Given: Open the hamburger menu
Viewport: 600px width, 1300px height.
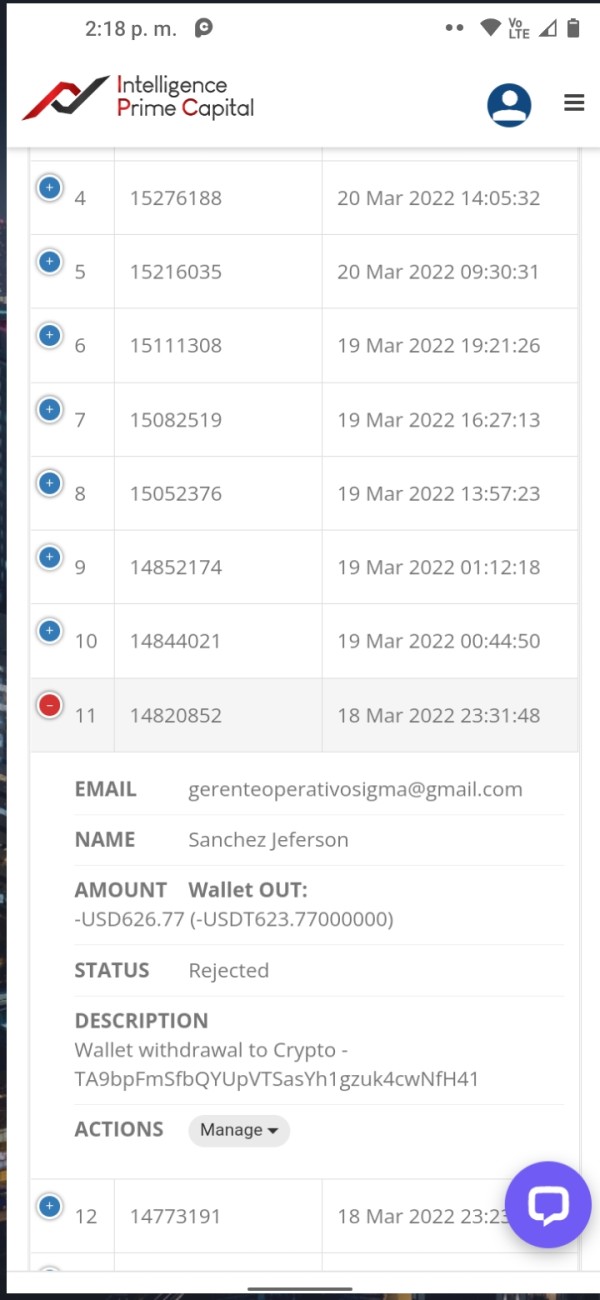Looking at the screenshot, I should point(574,102).
